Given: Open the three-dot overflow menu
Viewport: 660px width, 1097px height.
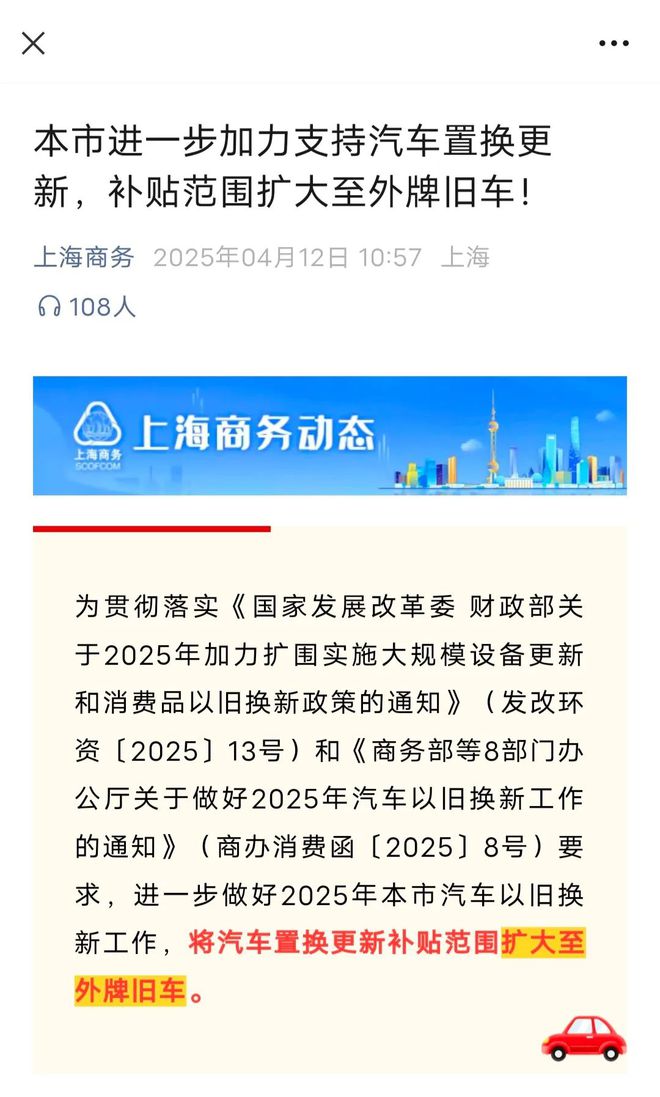Looking at the screenshot, I should 614,43.
